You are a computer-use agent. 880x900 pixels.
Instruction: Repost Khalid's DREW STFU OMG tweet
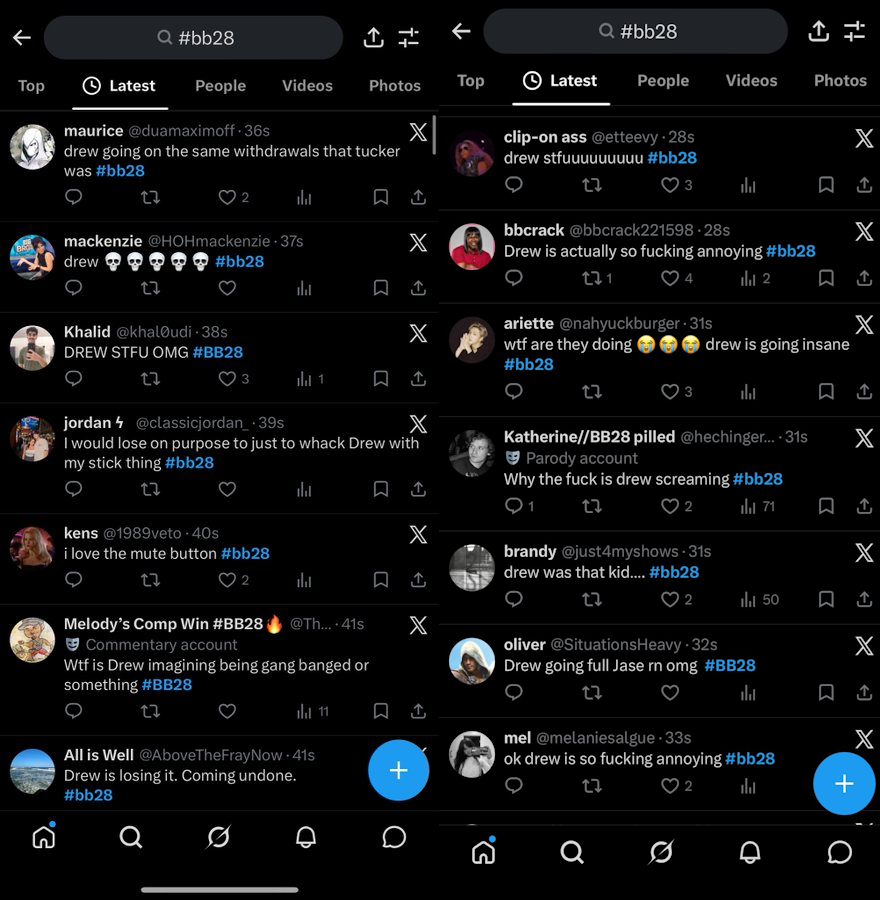coord(150,379)
